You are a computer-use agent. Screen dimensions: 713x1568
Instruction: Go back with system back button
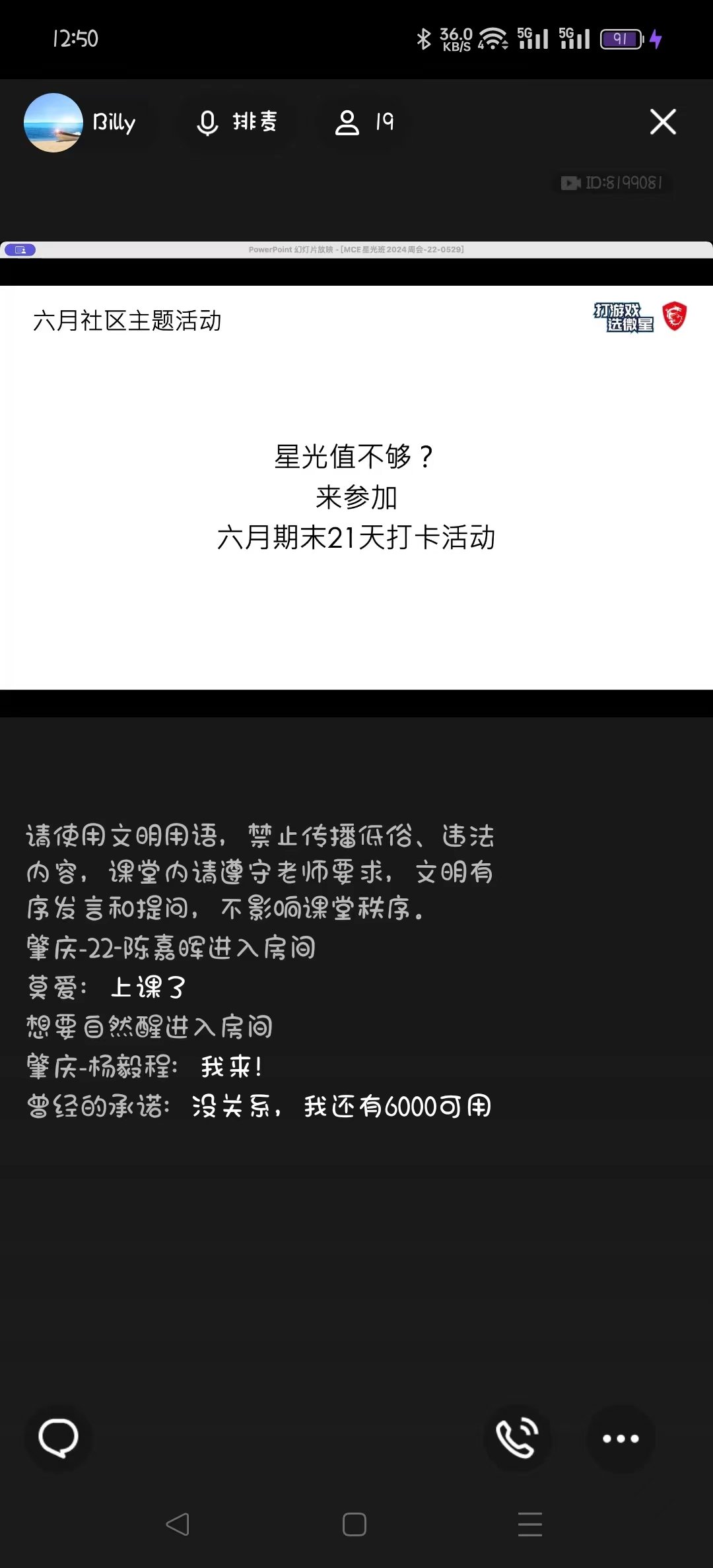pos(178,1524)
